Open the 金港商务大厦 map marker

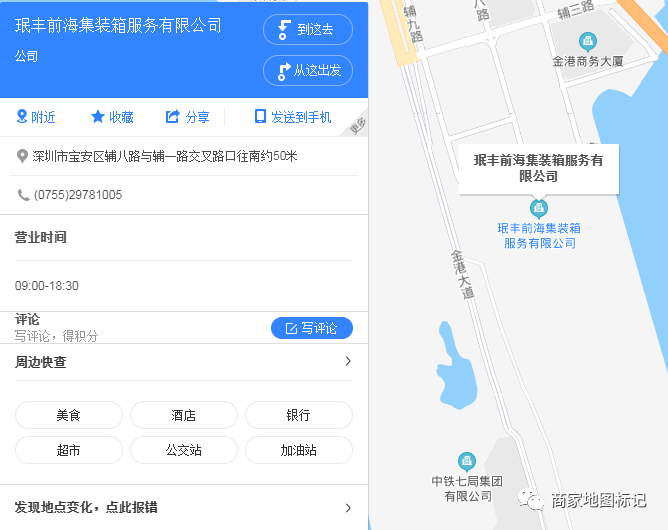588,42
